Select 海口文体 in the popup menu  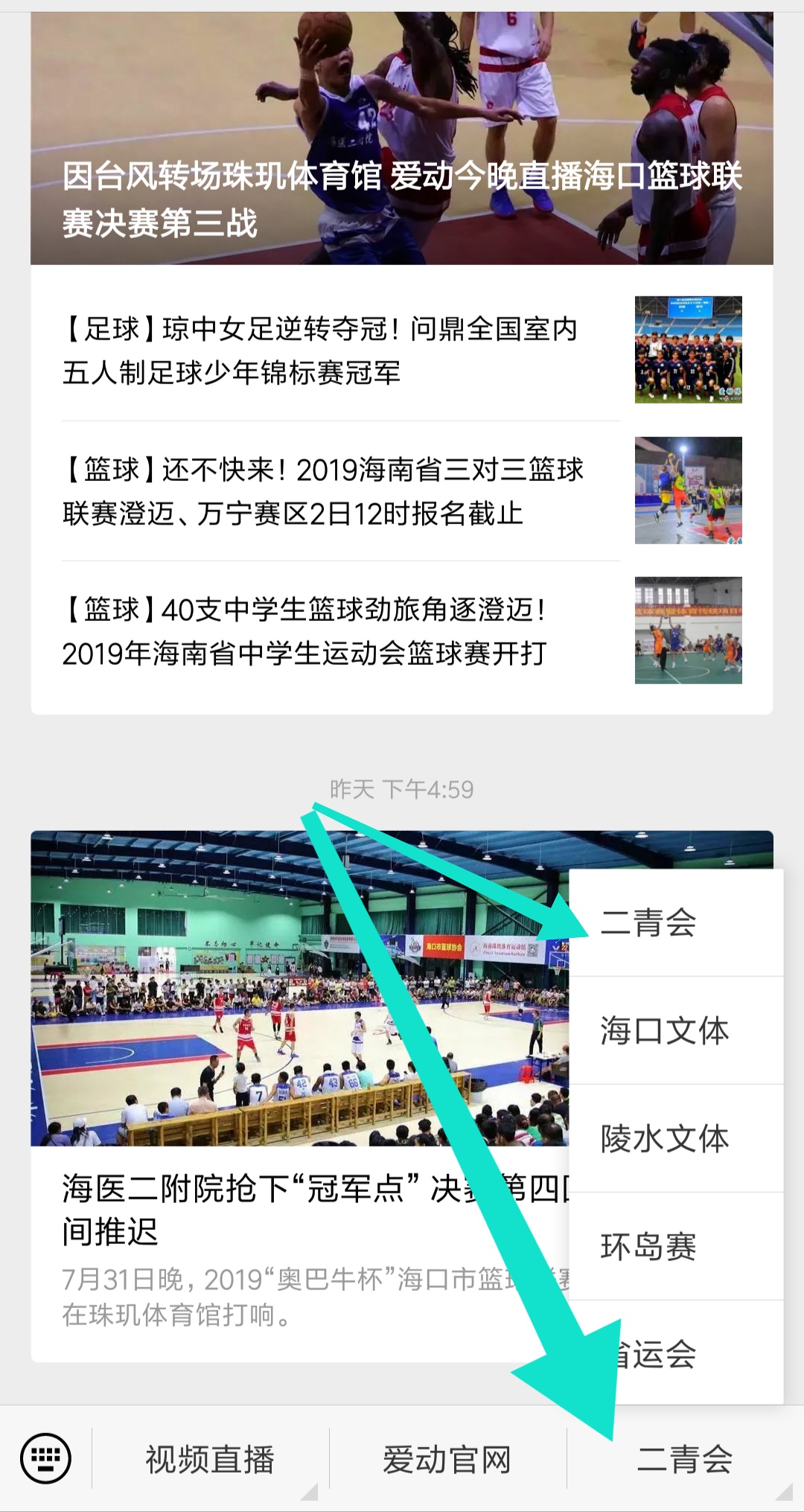point(676,1031)
